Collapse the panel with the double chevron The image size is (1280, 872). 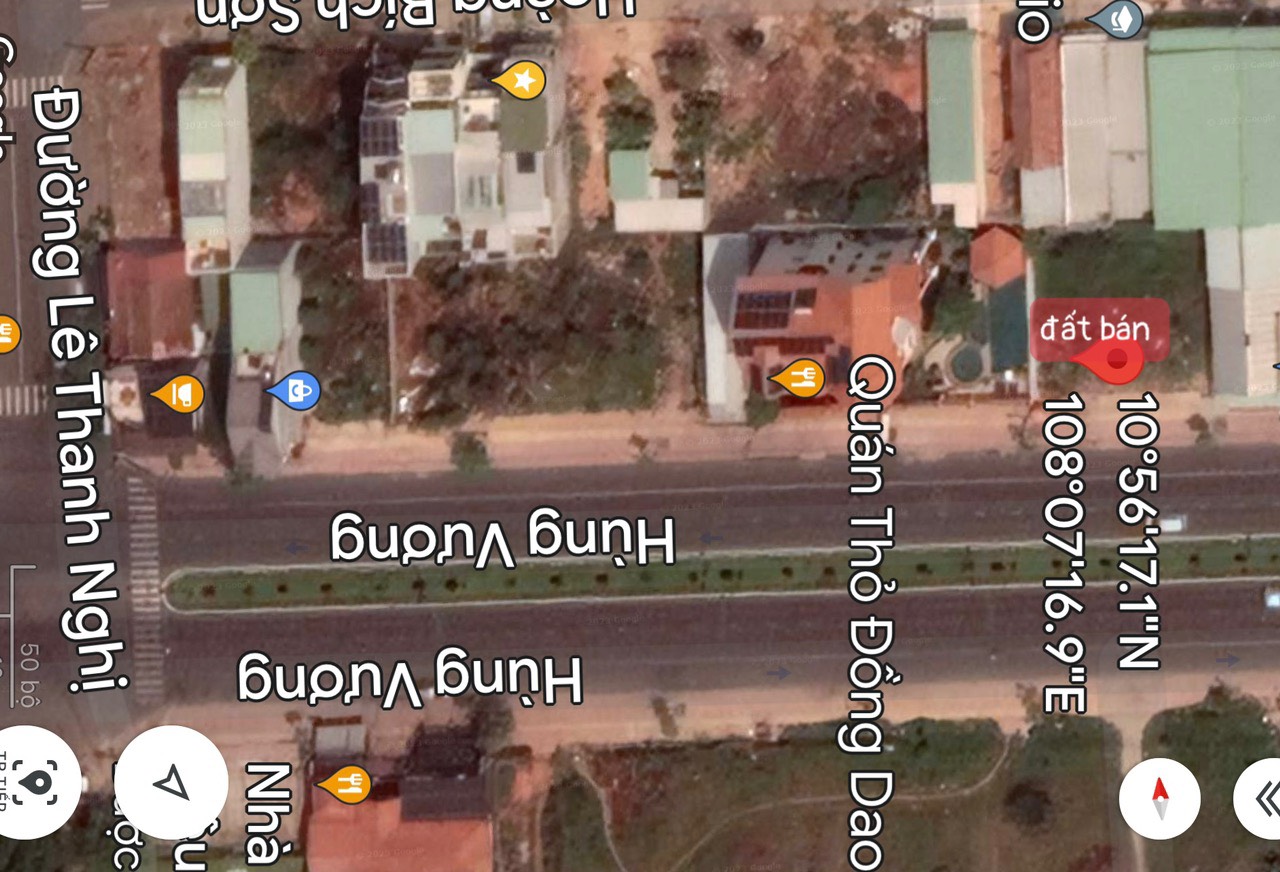pyautogui.click(x=1264, y=798)
